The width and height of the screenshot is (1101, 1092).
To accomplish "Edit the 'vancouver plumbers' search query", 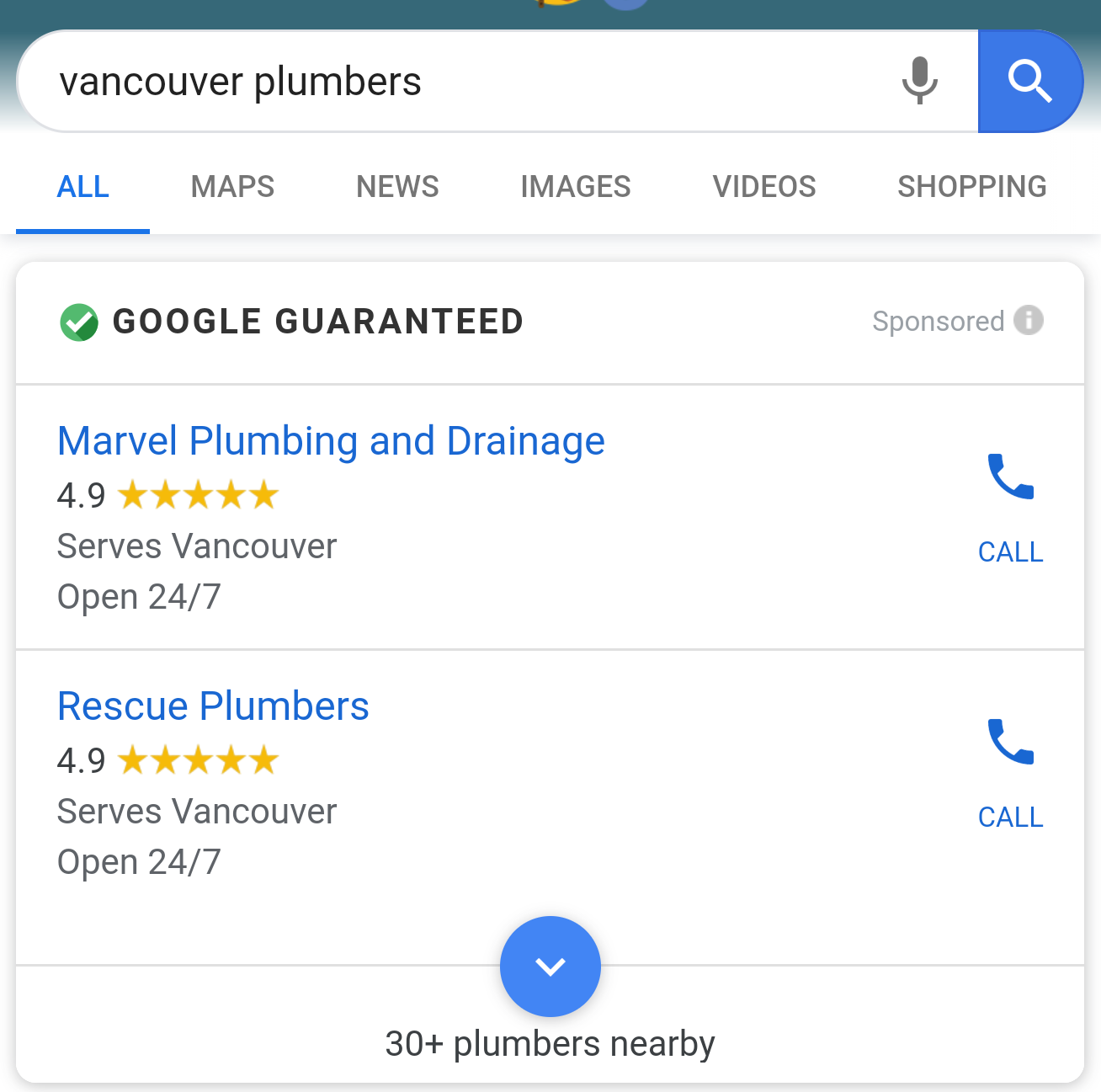I will (x=240, y=82).
